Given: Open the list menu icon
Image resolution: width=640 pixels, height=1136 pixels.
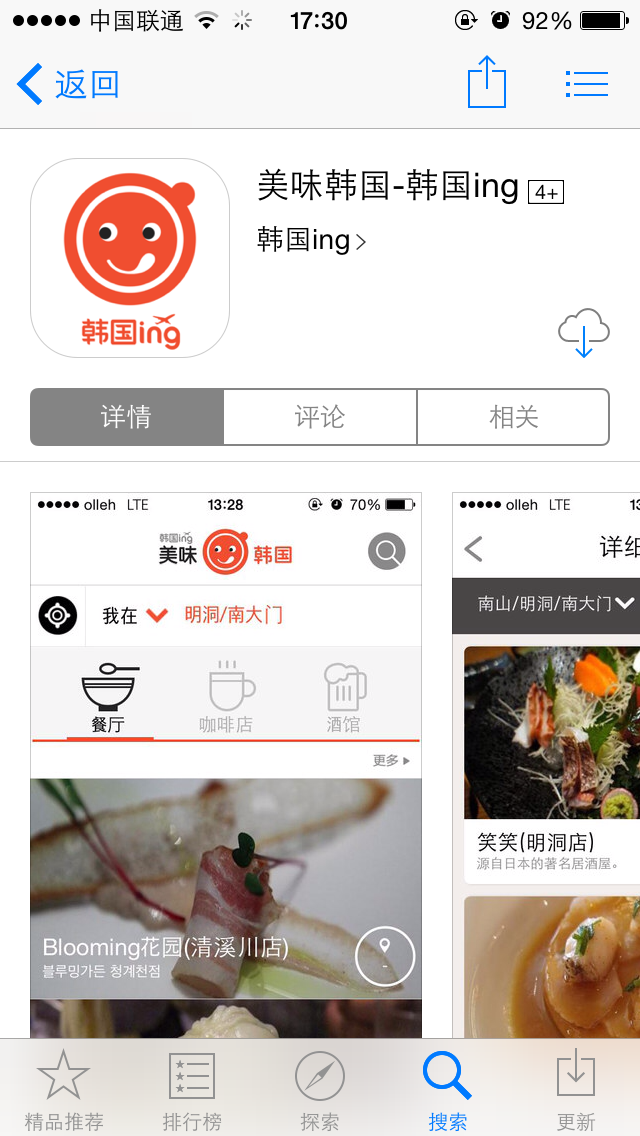Looking at the screenshot, I should coord(586,83).
